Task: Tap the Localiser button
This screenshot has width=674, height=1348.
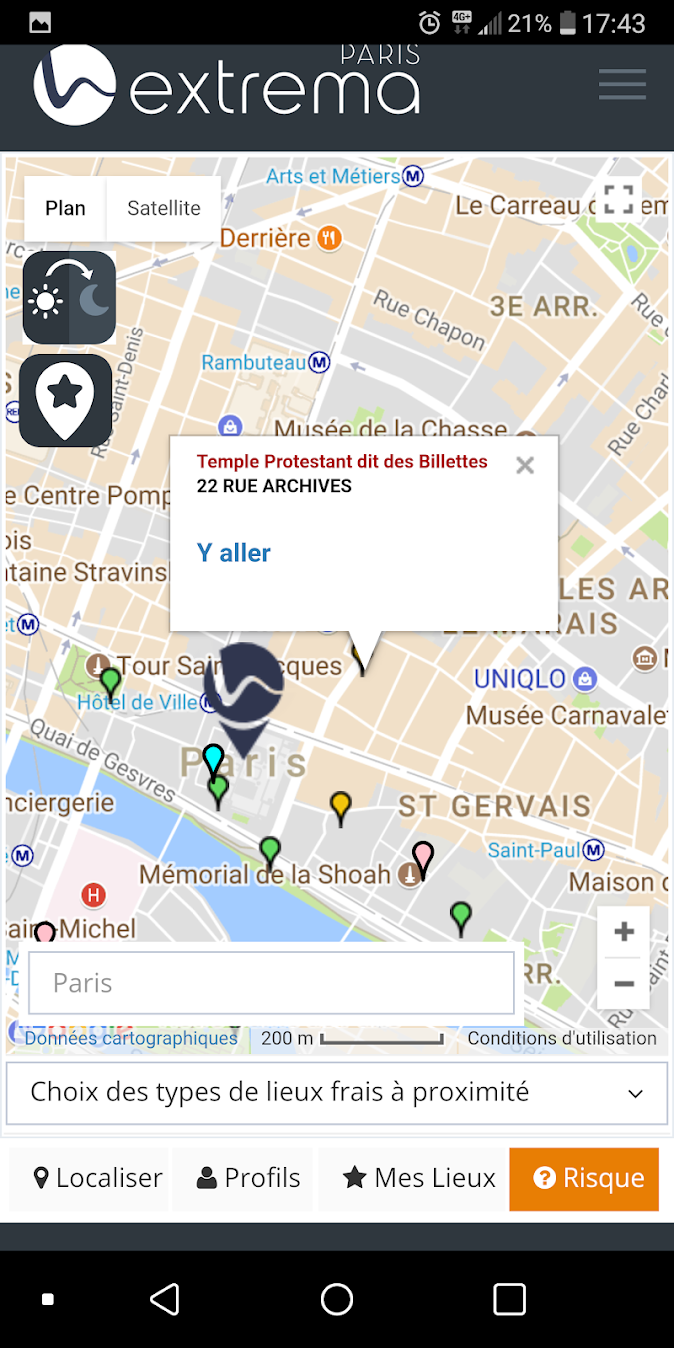Action: (x=97, y=1178)
